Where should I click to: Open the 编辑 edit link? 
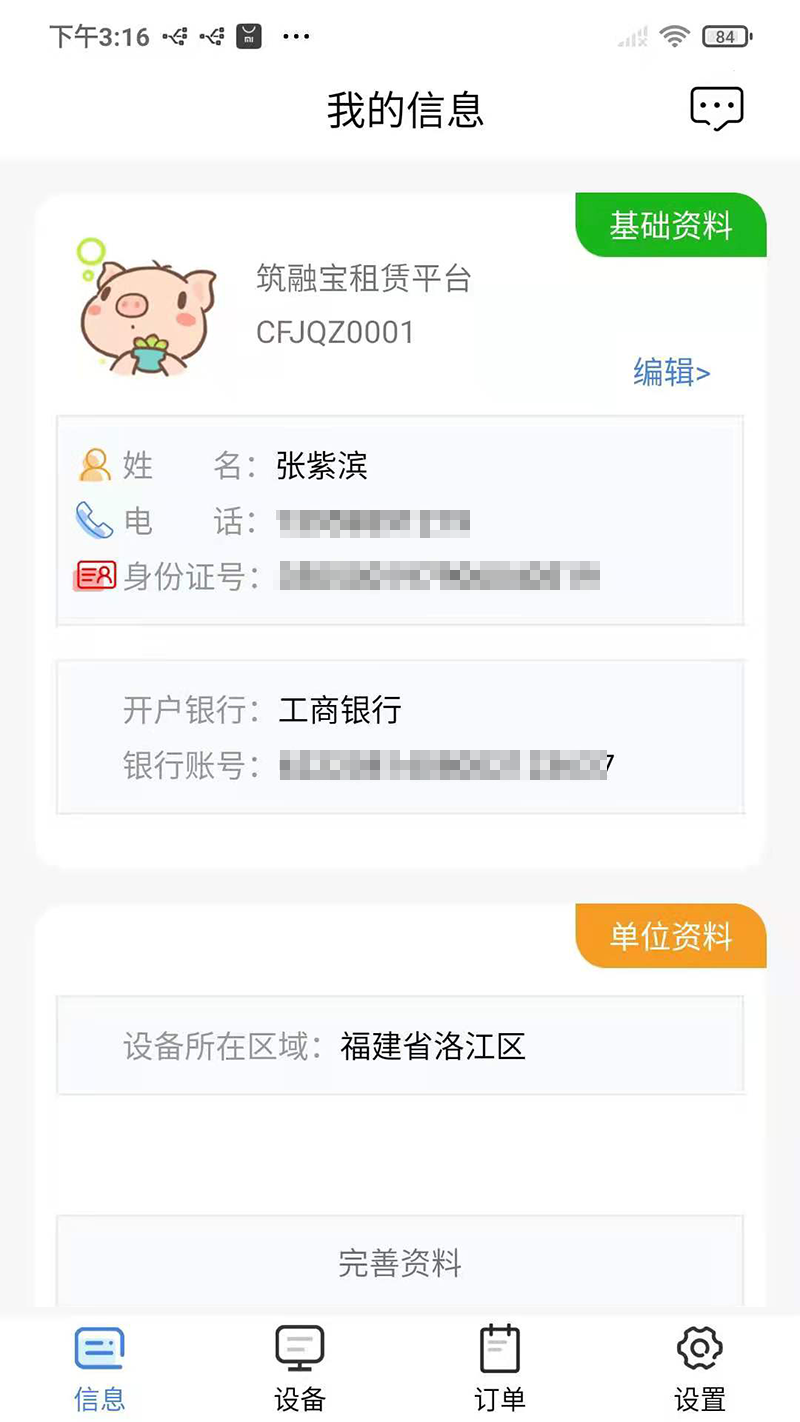coord(672,372)
